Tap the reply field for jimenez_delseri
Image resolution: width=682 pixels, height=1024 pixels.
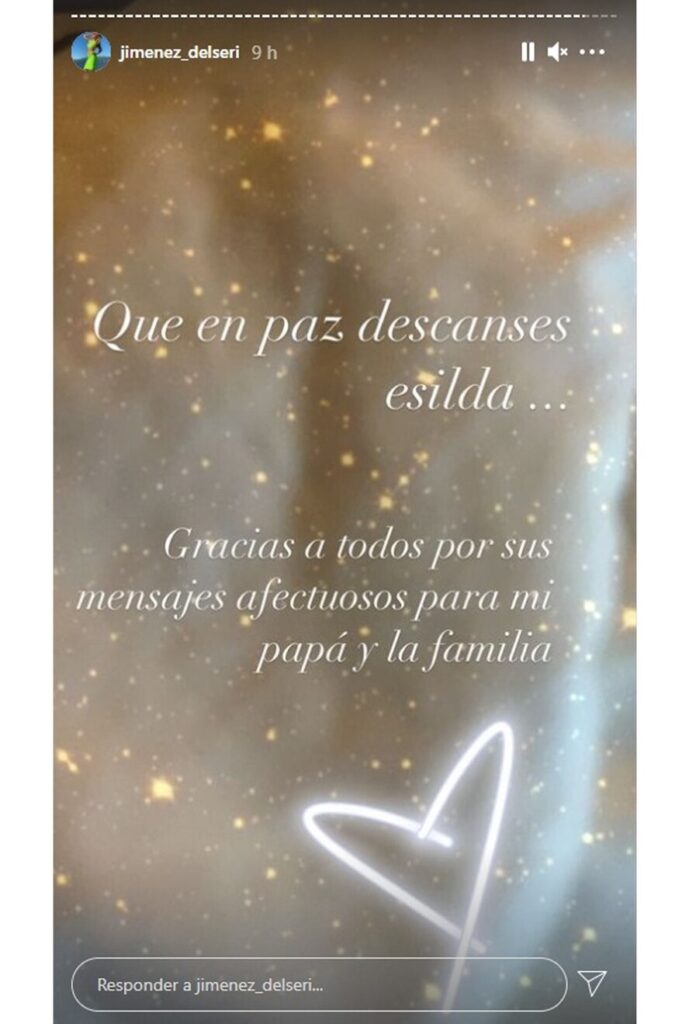click(x=318, y=984)
